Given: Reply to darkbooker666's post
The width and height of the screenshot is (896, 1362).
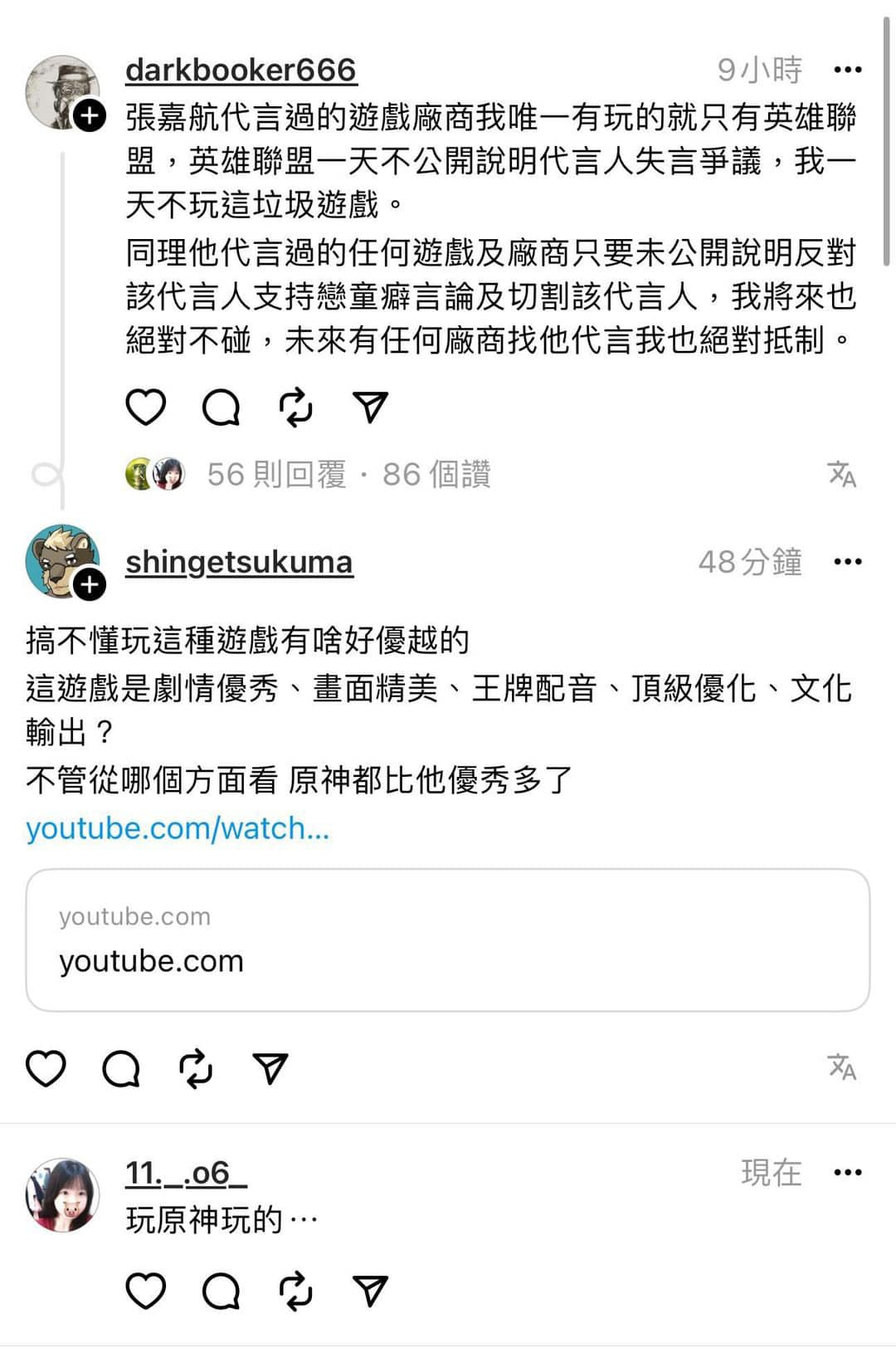Looking at the screenshot, I should [x=221, y=408].
